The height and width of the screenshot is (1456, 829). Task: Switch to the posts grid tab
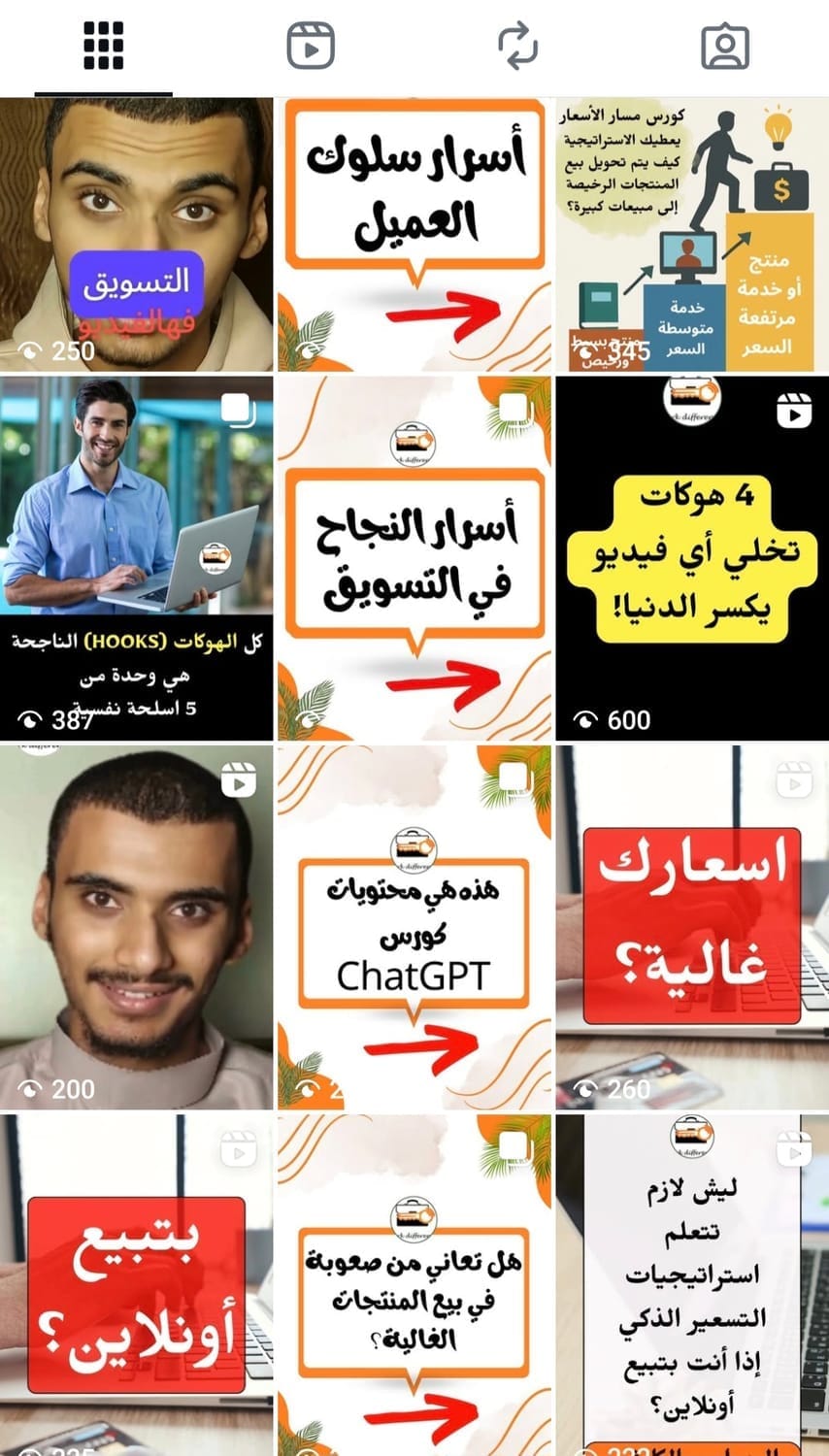[103, 47]
